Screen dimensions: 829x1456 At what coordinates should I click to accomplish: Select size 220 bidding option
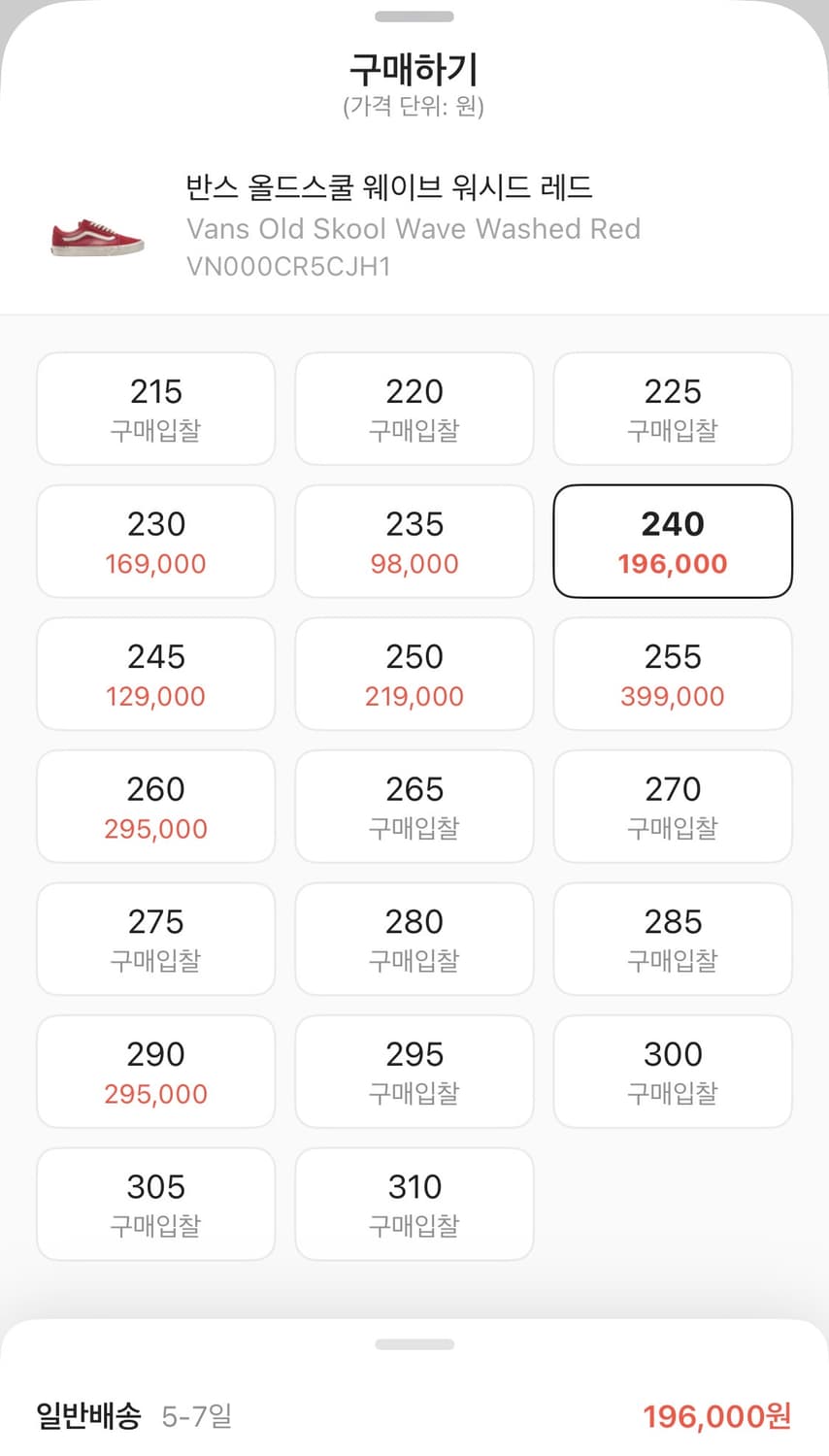[x=414, y=408]
